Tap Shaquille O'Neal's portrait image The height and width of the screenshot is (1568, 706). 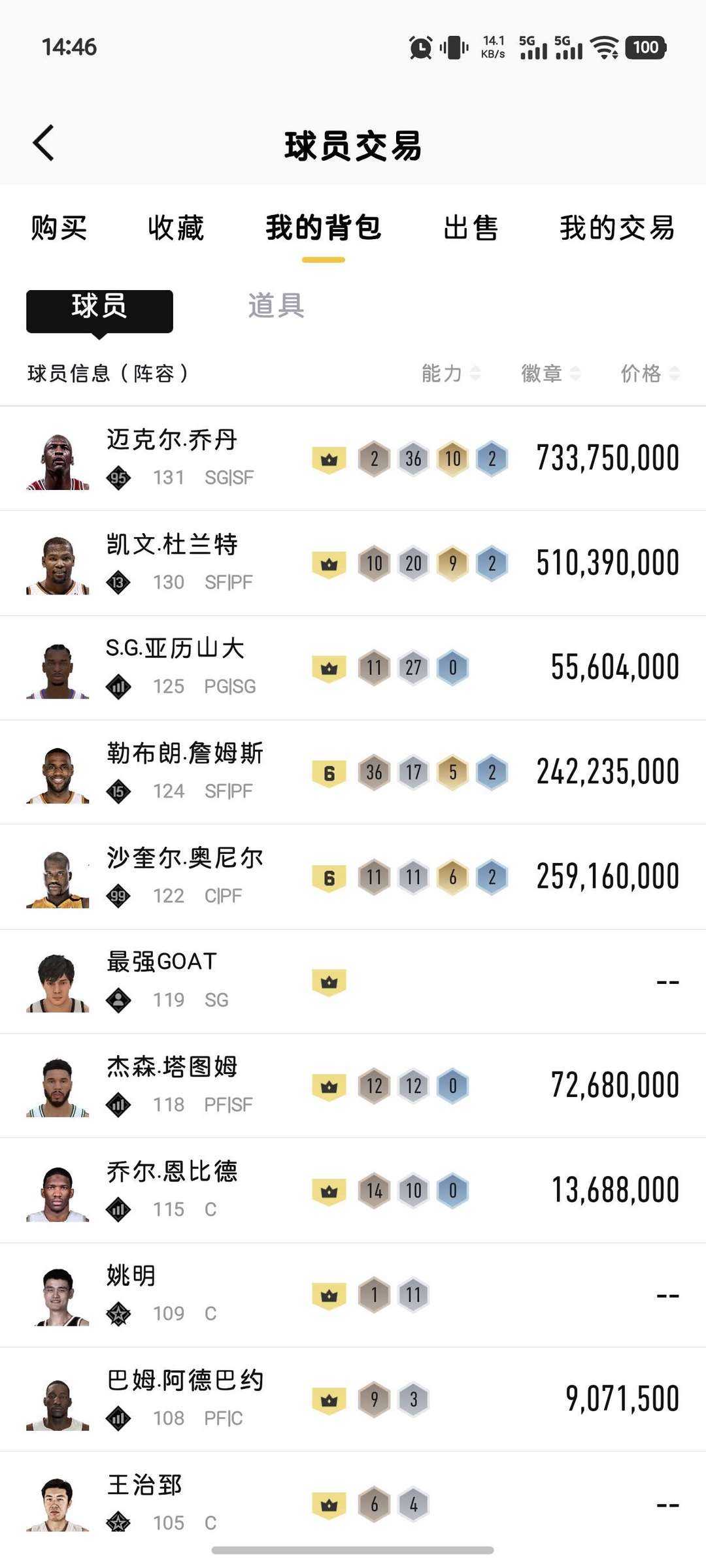(x=57, y=875)
